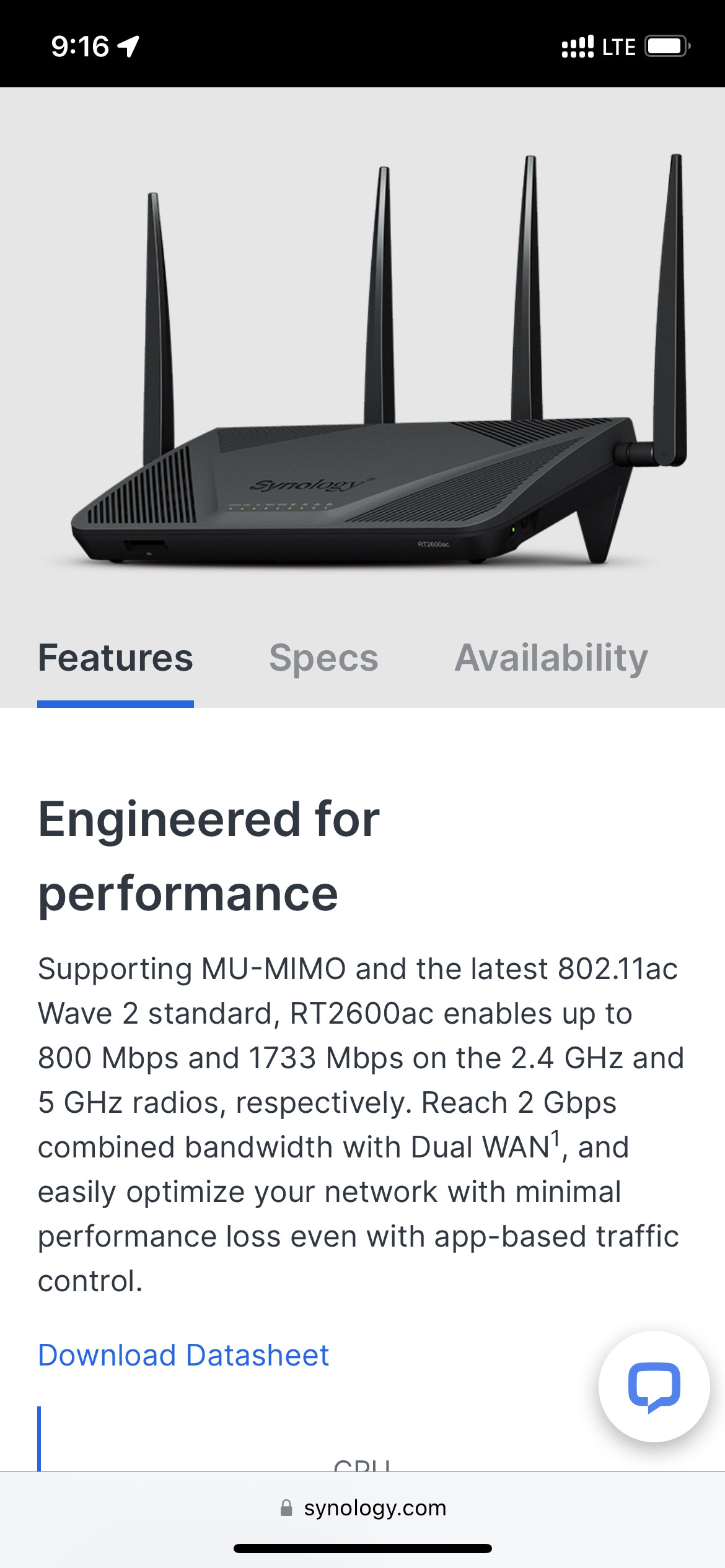Open the live chat bubble
This screenshot has width=725, height=1568.
pos(654,1387)
